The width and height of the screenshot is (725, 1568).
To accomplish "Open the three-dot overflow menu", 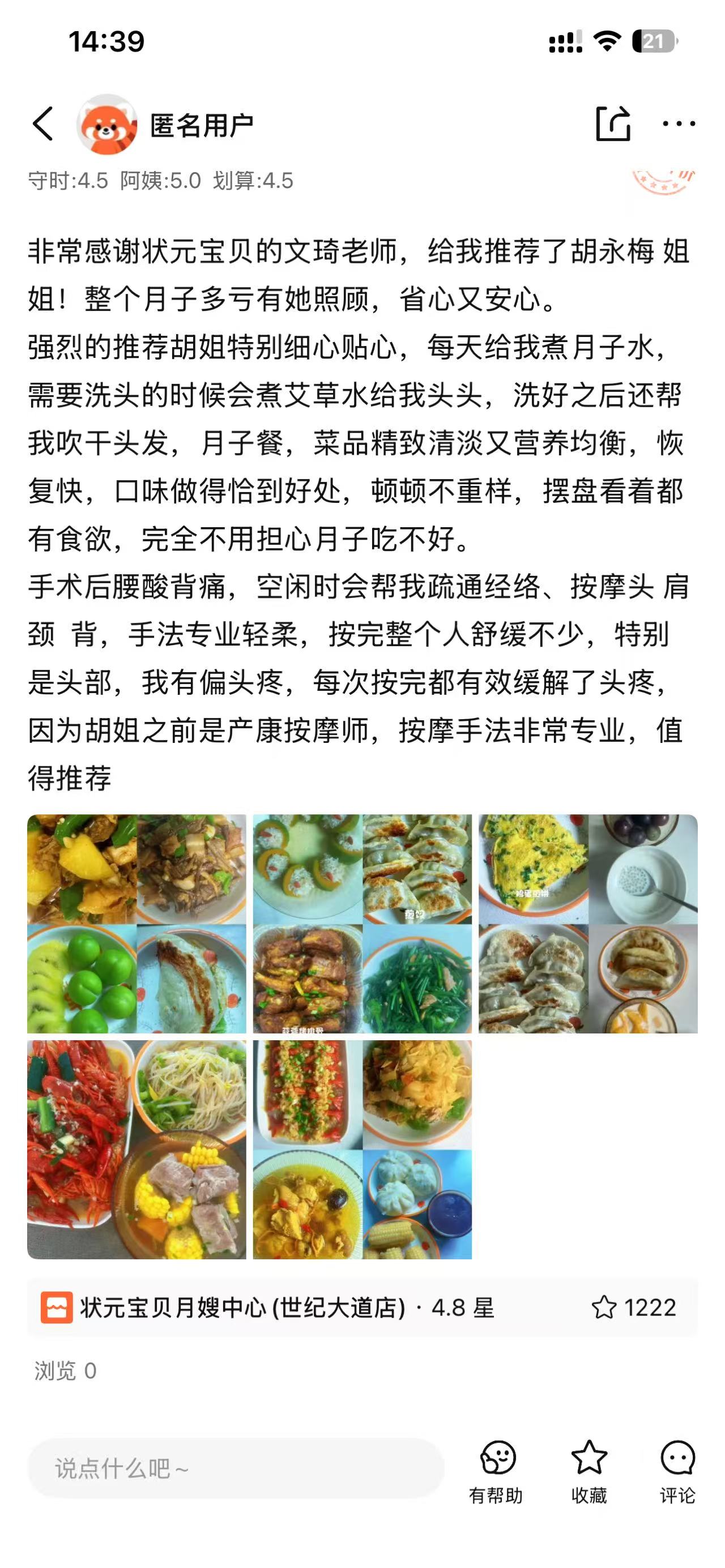I will (679, 124).
